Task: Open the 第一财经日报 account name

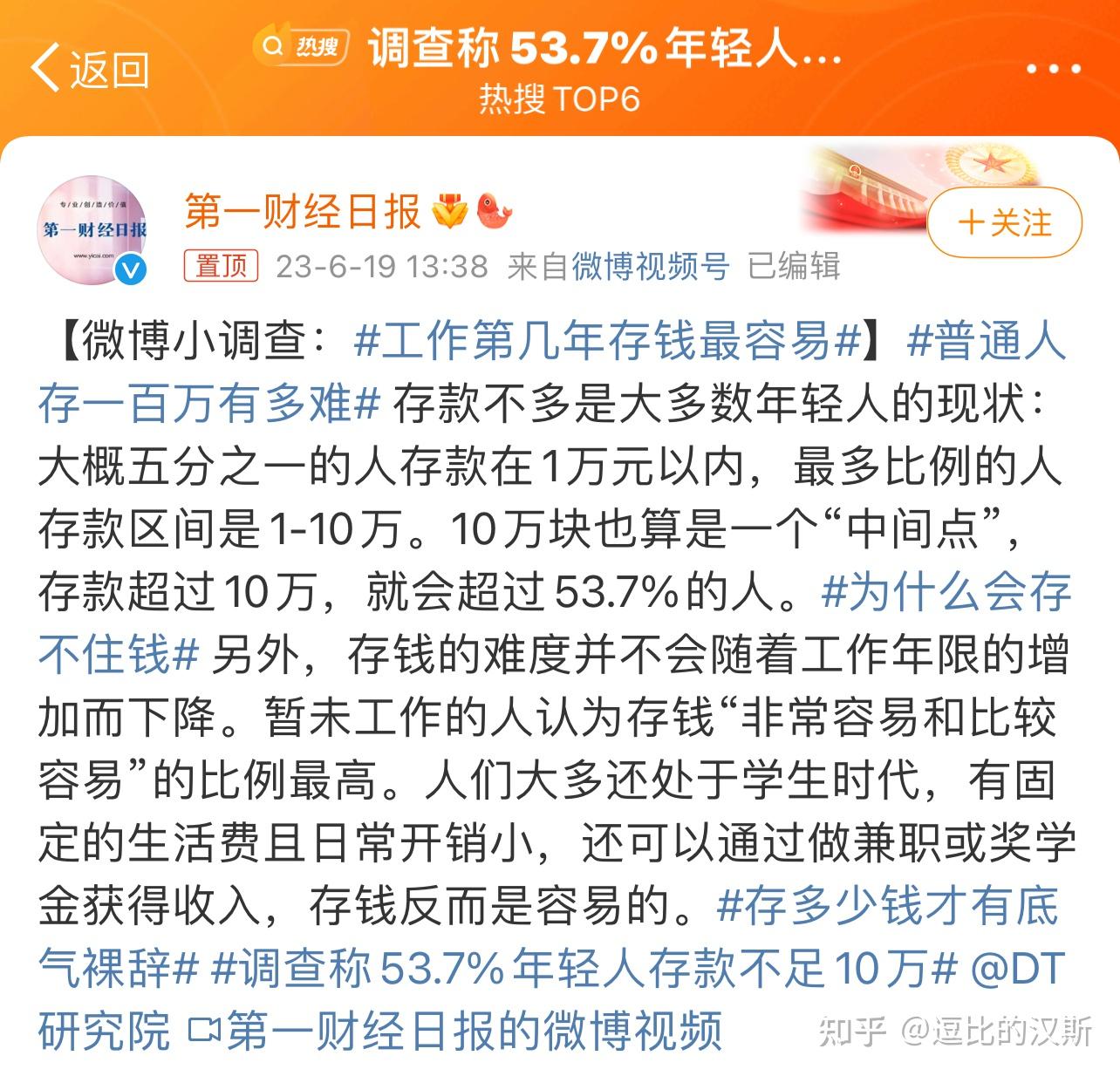Action: coord(302,211)
